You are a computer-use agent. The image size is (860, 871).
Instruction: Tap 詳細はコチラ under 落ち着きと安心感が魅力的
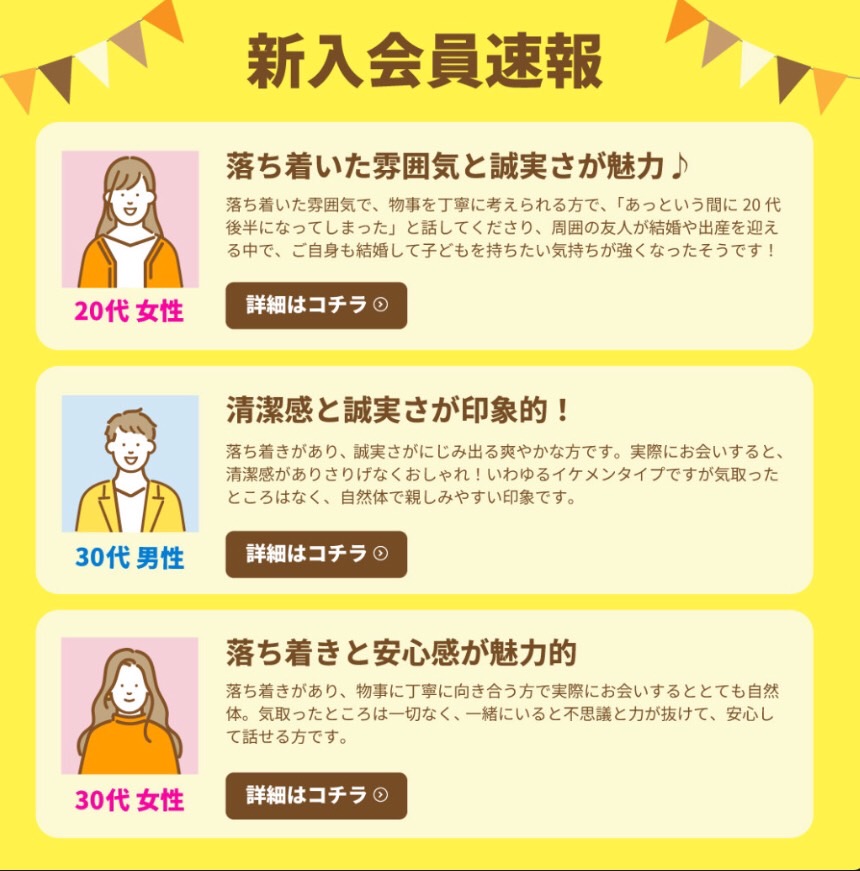(x=316, y=796)
